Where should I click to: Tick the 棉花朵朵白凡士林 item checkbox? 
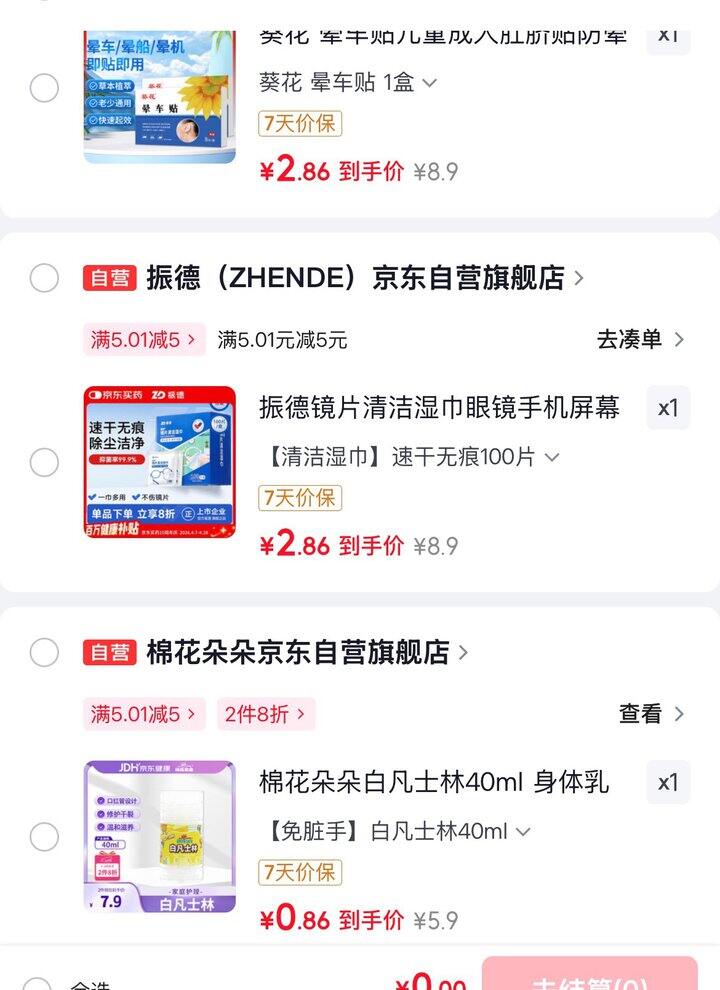click(44, 836)
